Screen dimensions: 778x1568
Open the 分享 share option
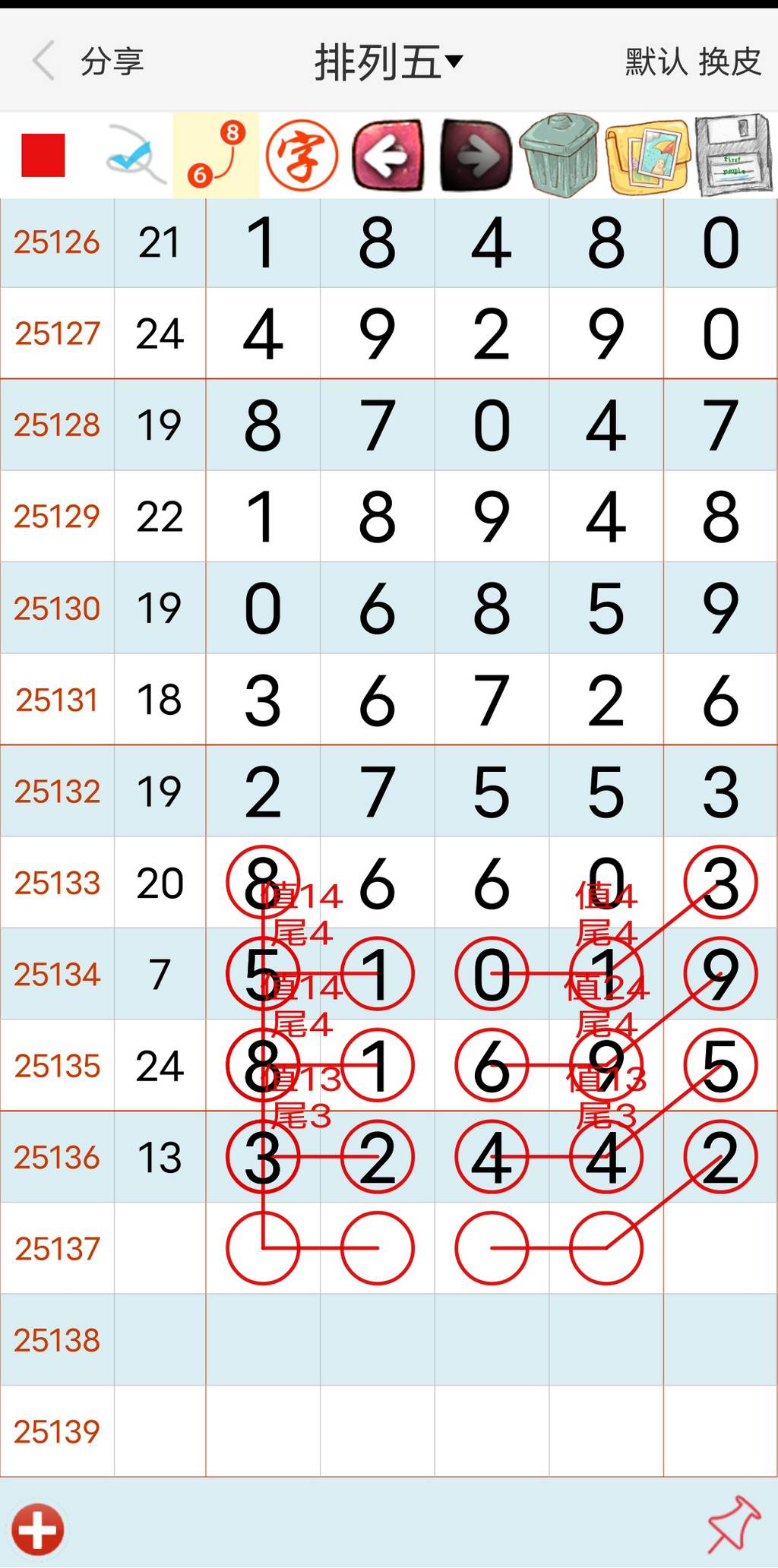111,62
